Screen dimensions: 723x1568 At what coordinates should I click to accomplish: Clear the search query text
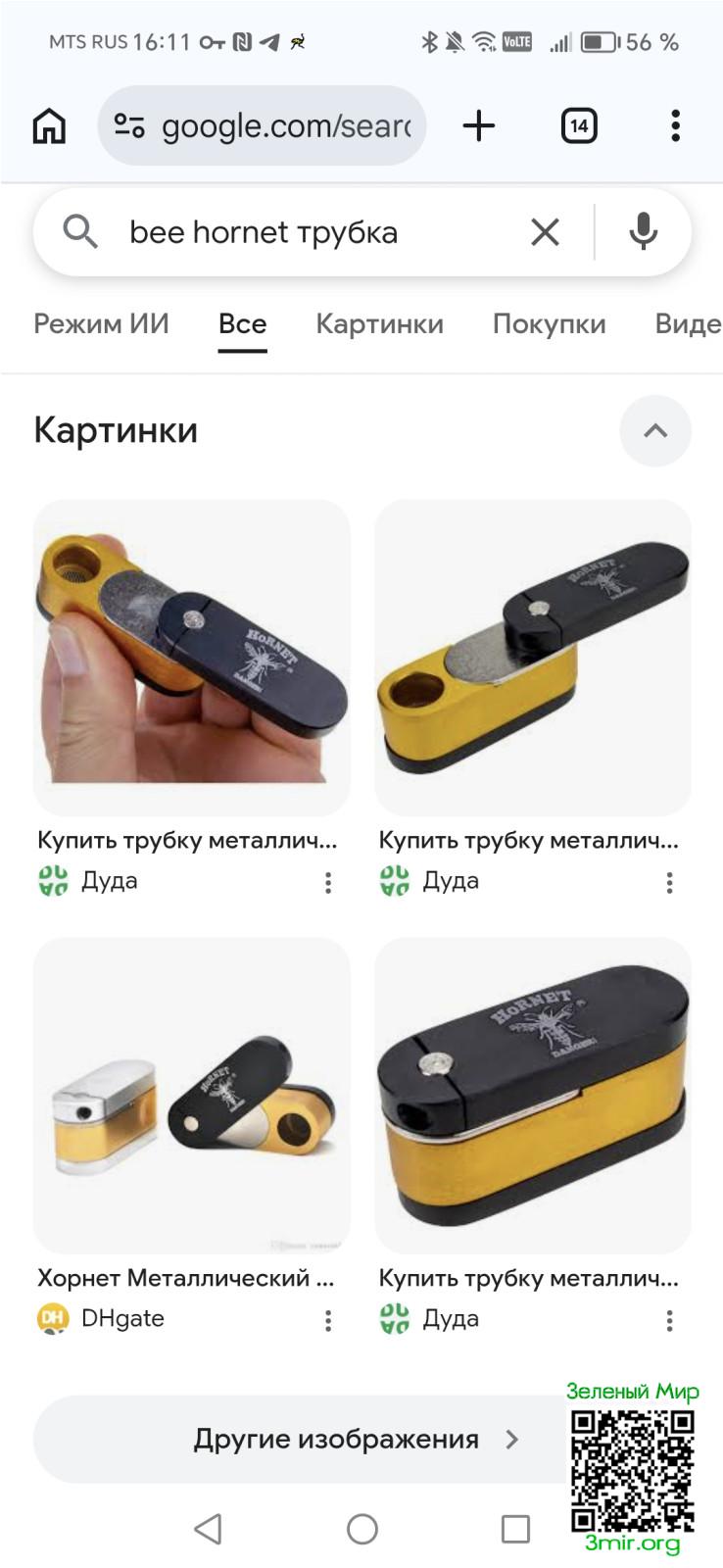pyautogui.click(x=545, y=232)
